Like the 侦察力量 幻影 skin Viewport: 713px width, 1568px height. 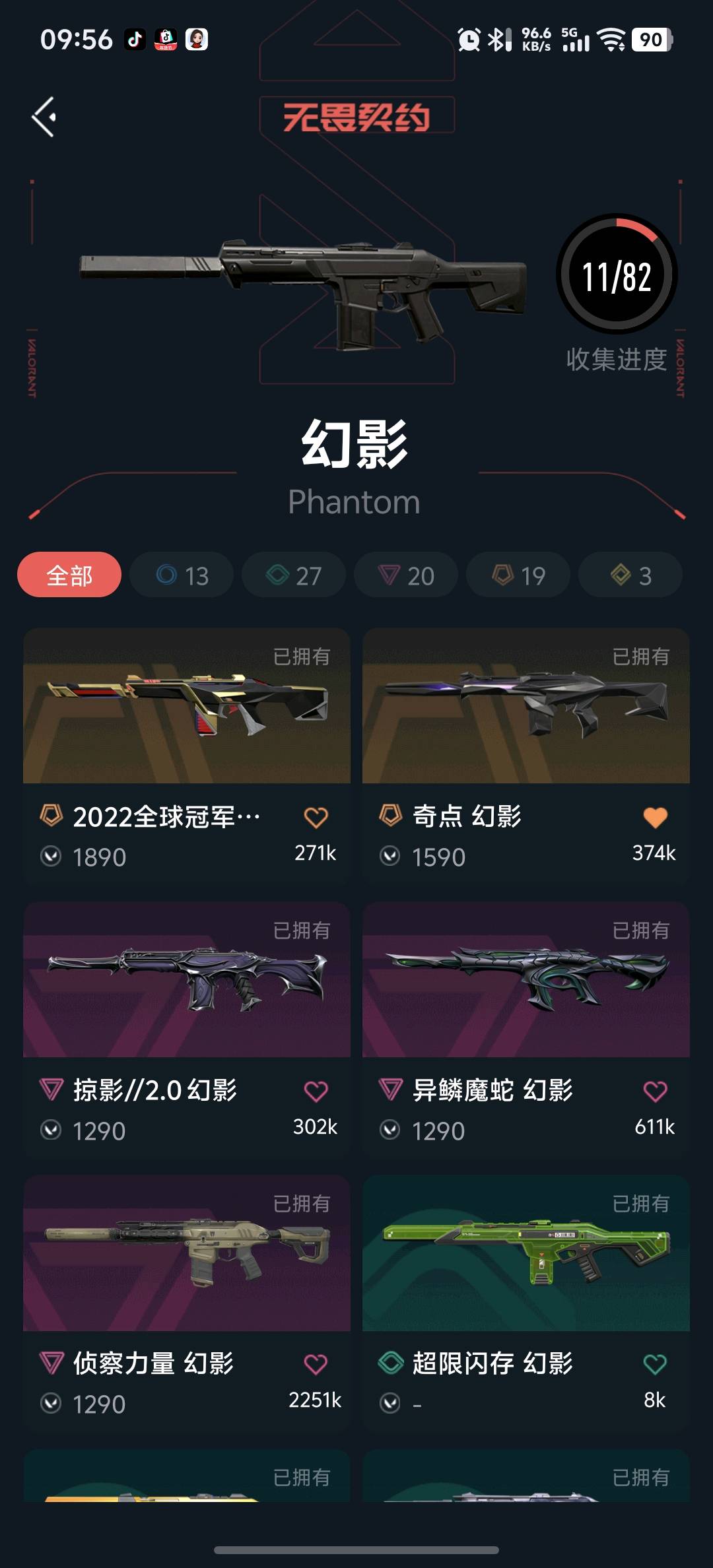pyautogui.click(x=316, y=1364)
